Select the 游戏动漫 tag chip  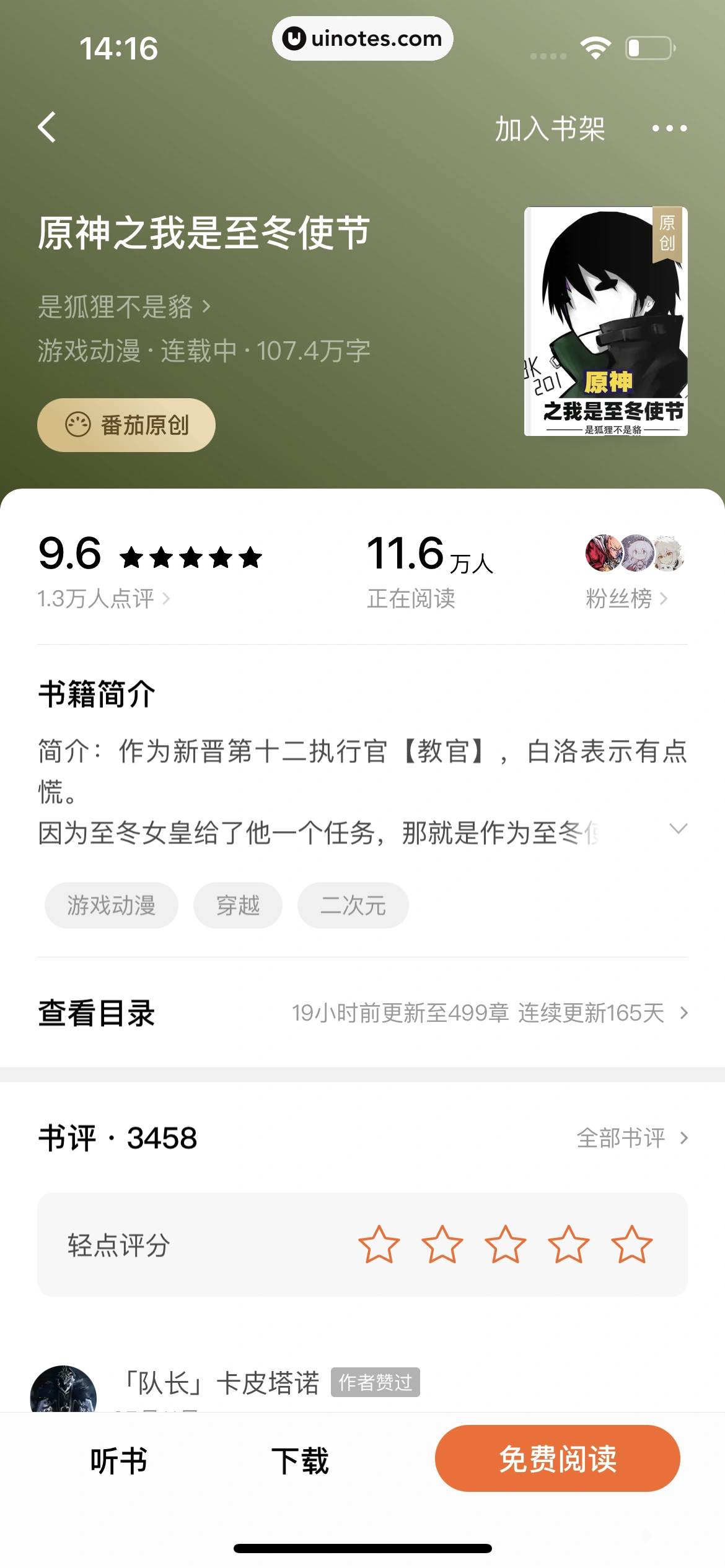112,905
